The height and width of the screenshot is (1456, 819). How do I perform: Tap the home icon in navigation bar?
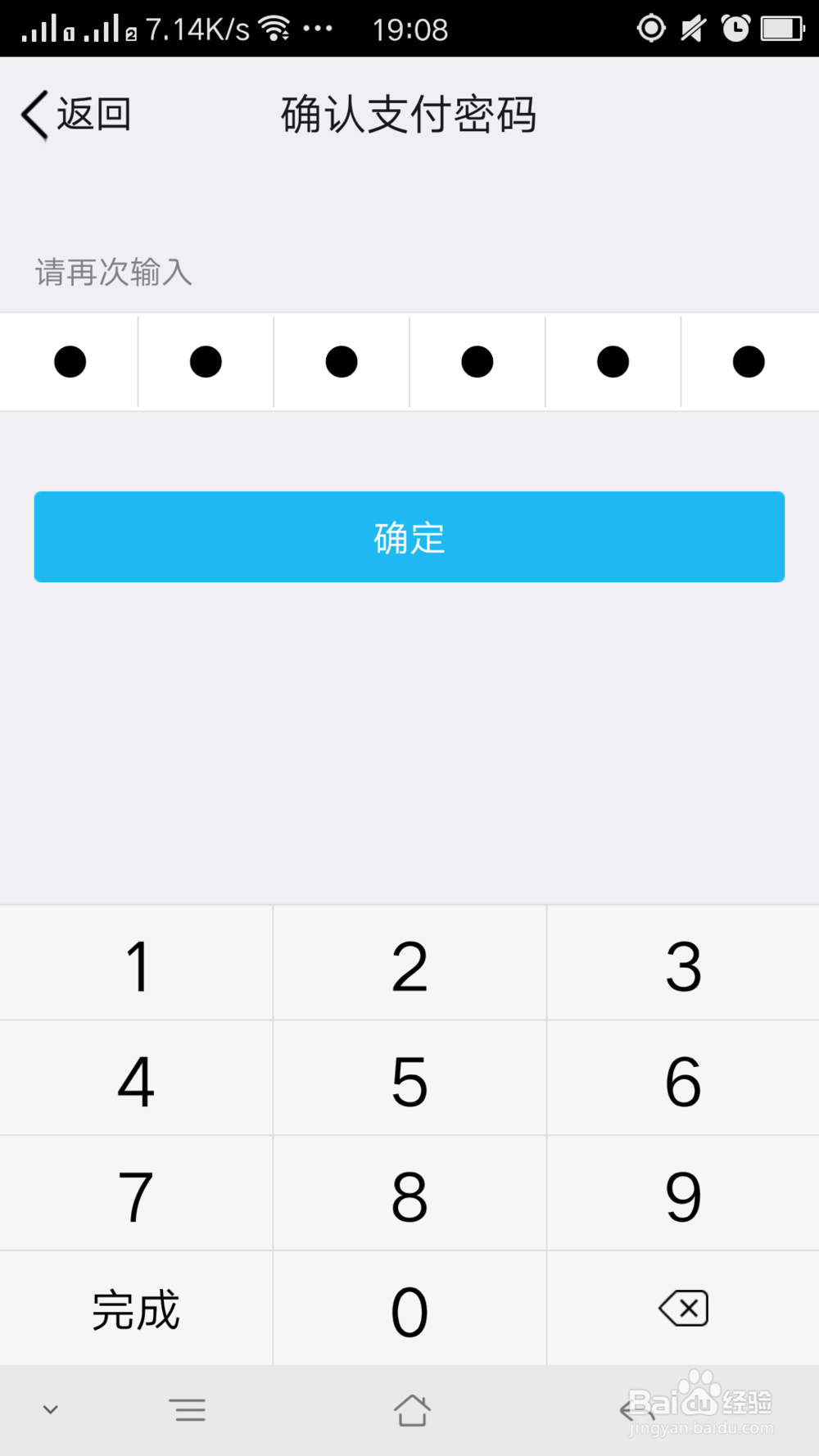(x=412, y=1410)
